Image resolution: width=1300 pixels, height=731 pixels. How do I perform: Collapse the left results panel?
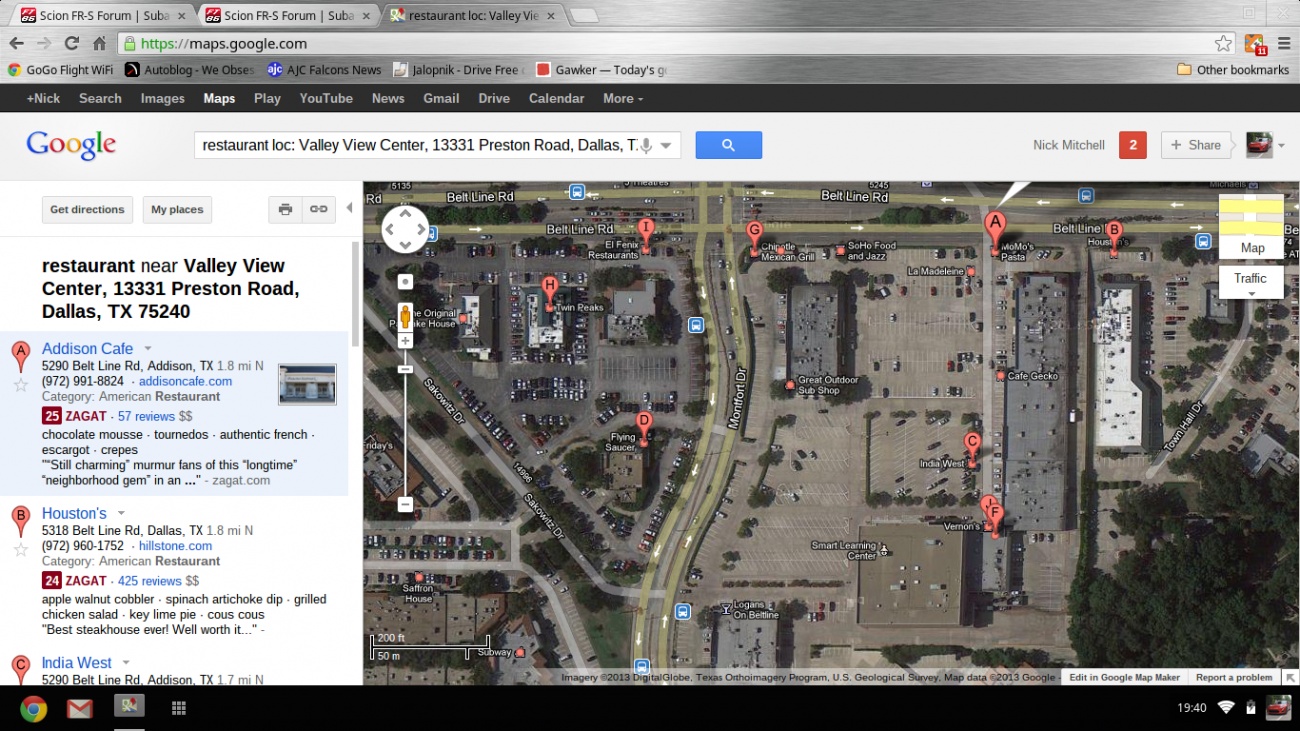tap(349, 208)
